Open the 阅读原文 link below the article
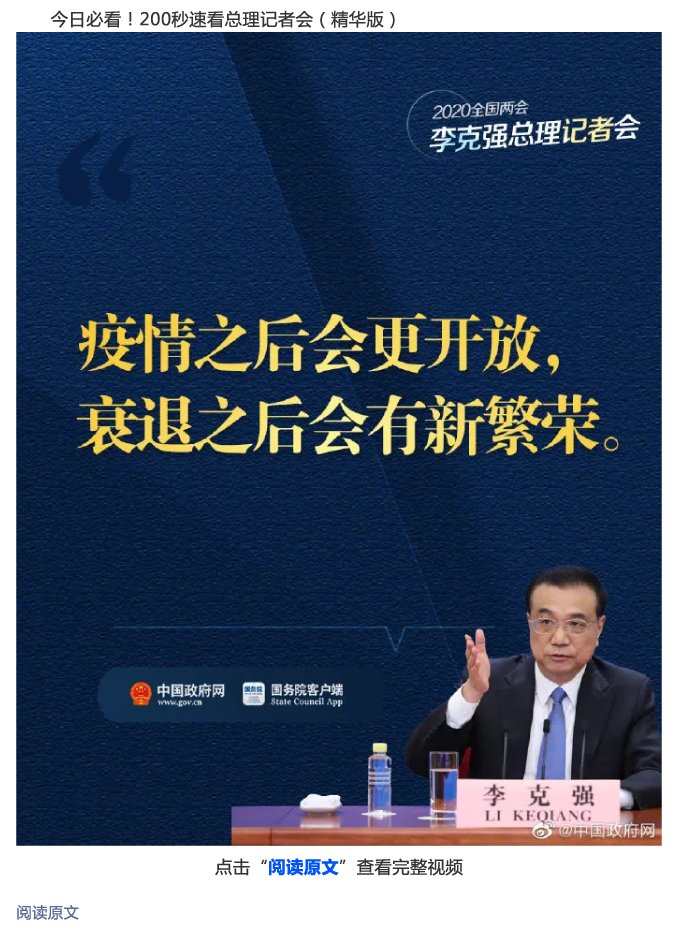Viewport: 678px width, 929px height. [47, 912]
